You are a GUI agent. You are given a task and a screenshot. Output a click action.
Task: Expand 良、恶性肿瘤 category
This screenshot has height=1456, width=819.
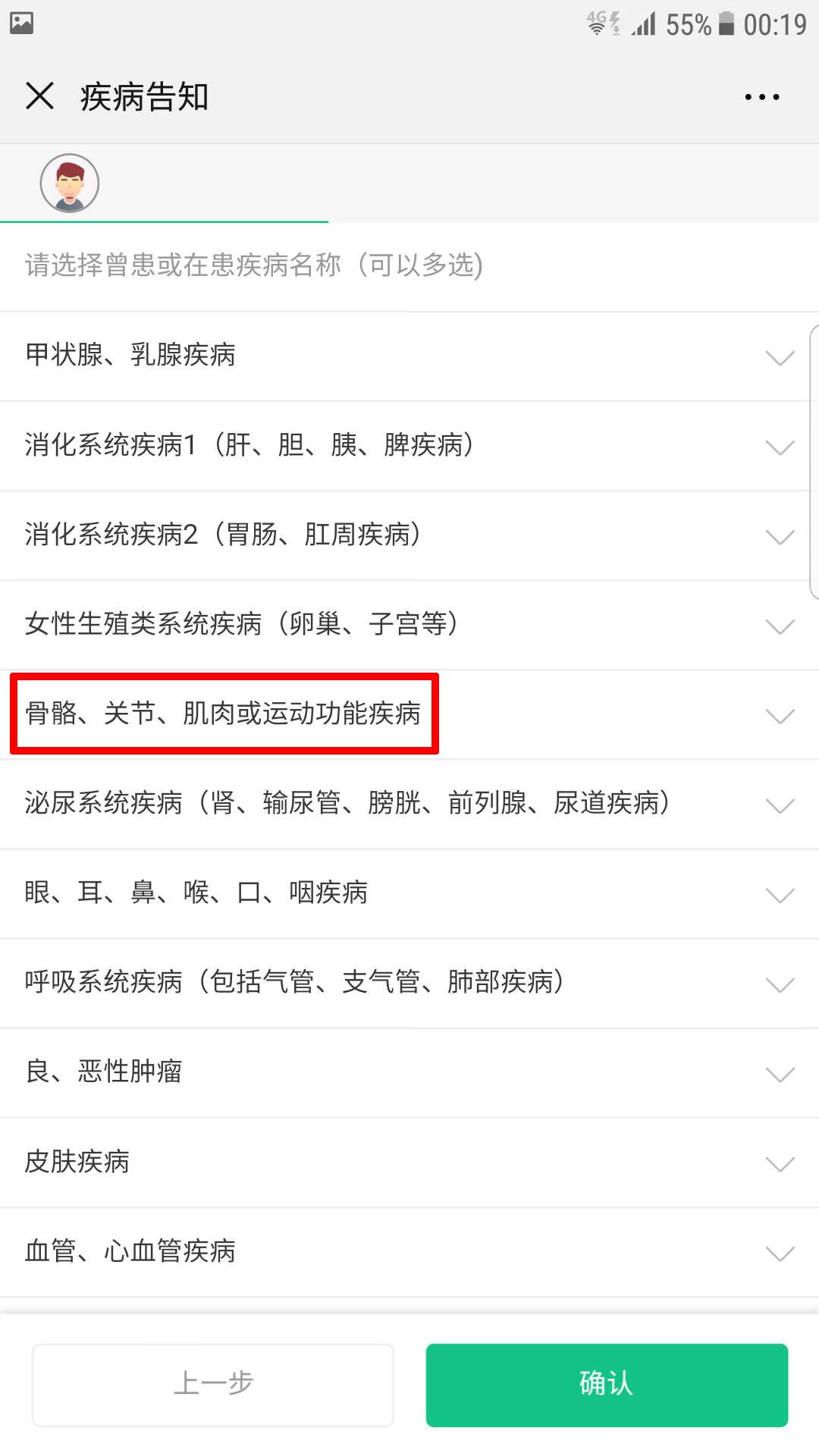(409, 1072)
